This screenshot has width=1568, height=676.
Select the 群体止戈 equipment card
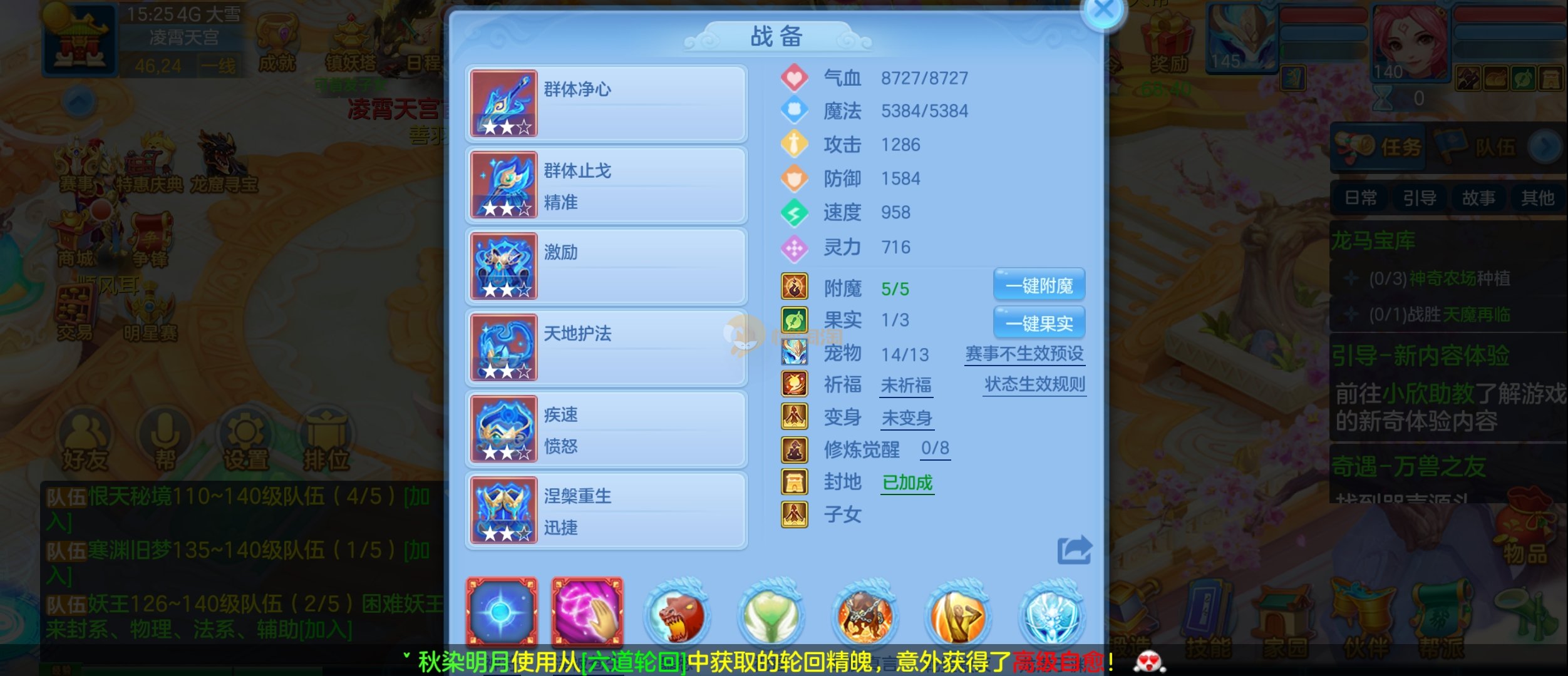coord(606,185)
